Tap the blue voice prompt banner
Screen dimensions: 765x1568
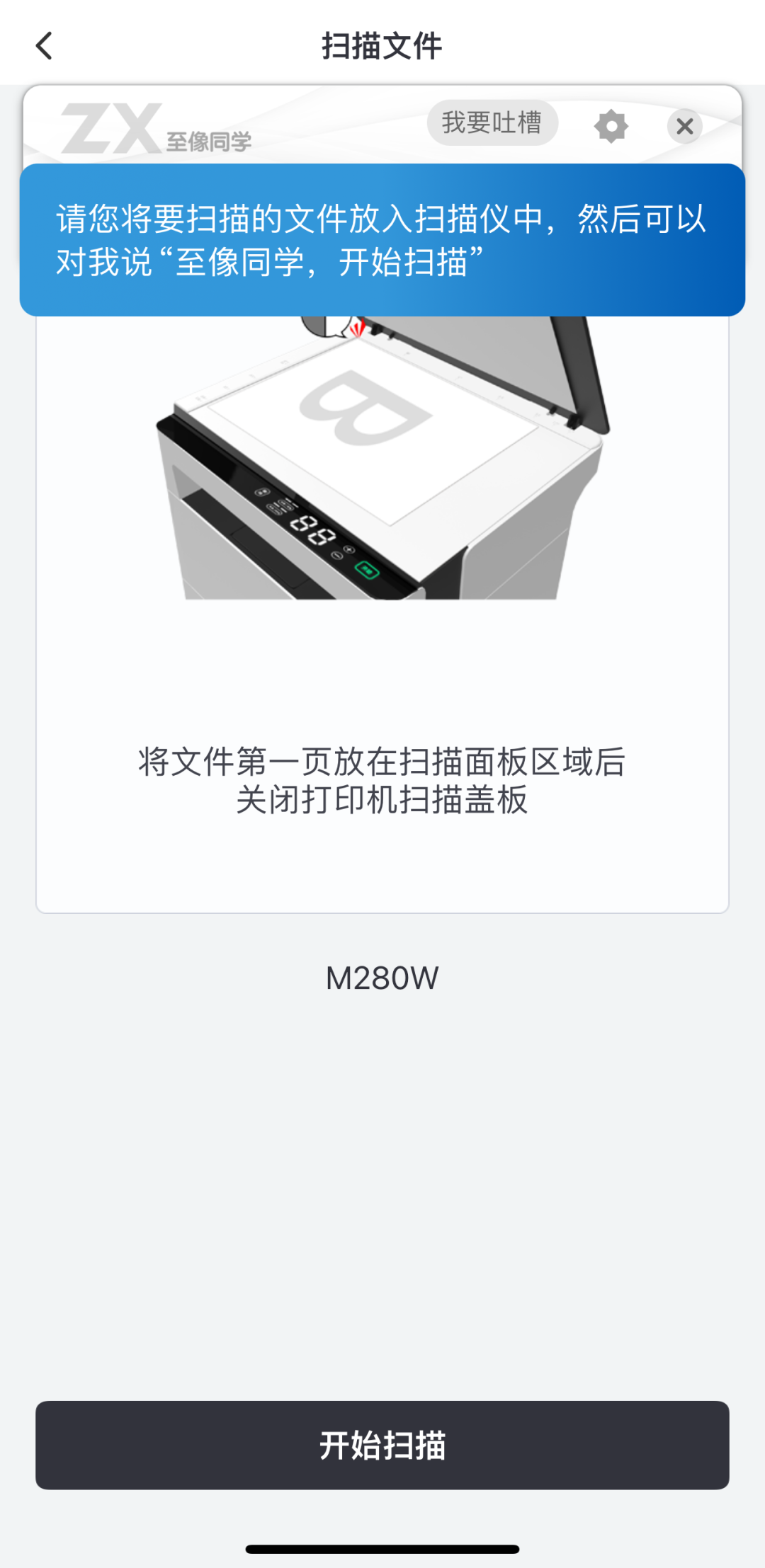point(382,239)
